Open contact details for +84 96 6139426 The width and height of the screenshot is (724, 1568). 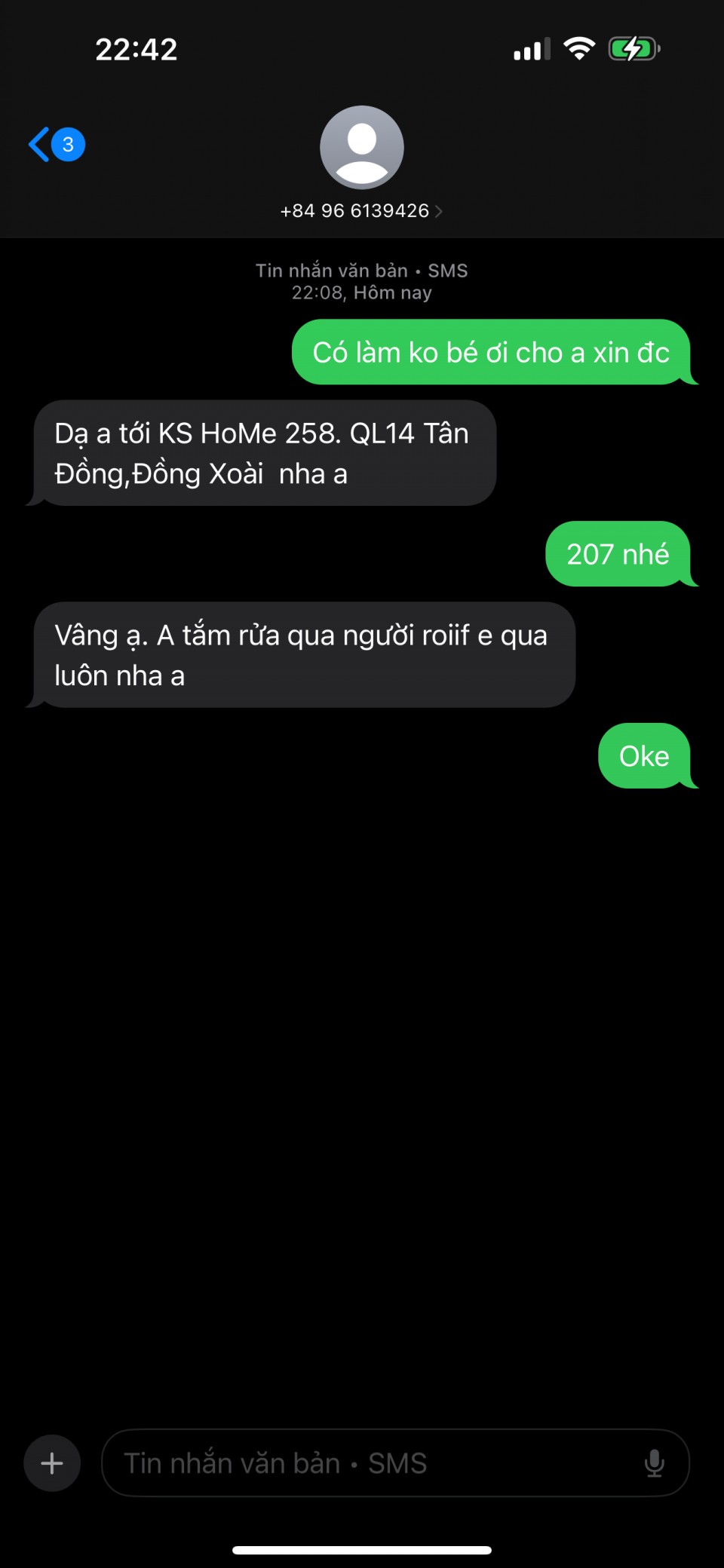point(361,211)
